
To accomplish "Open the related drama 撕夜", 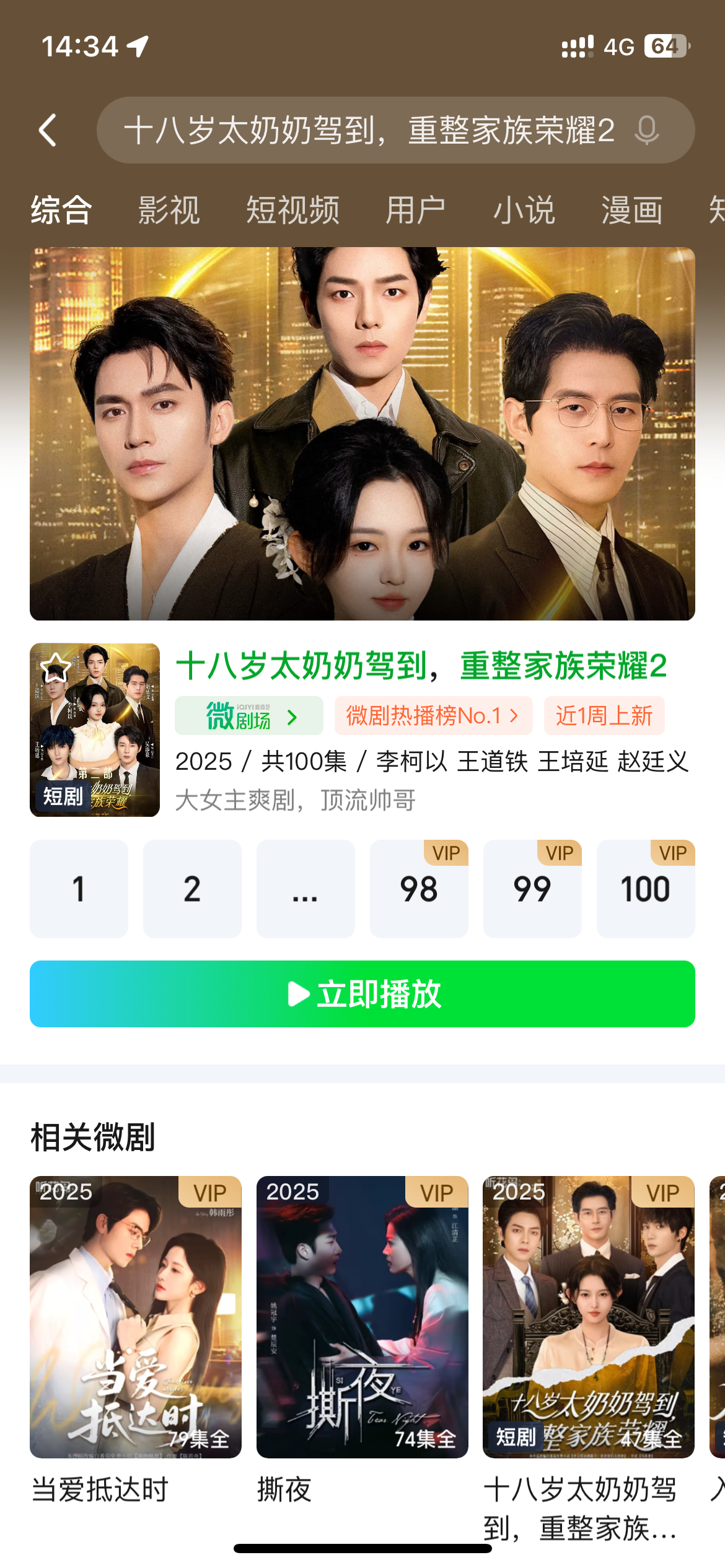I will [x=362, y=1317].
